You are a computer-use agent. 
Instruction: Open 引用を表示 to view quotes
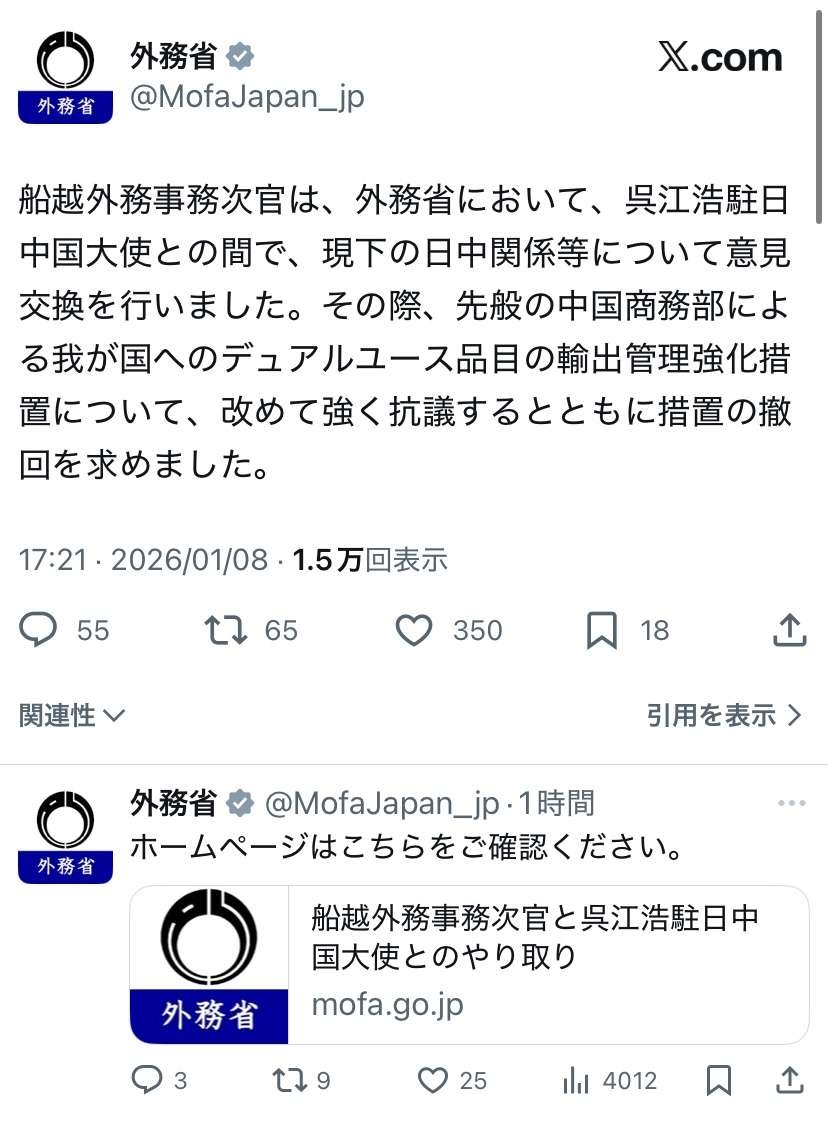724,715
